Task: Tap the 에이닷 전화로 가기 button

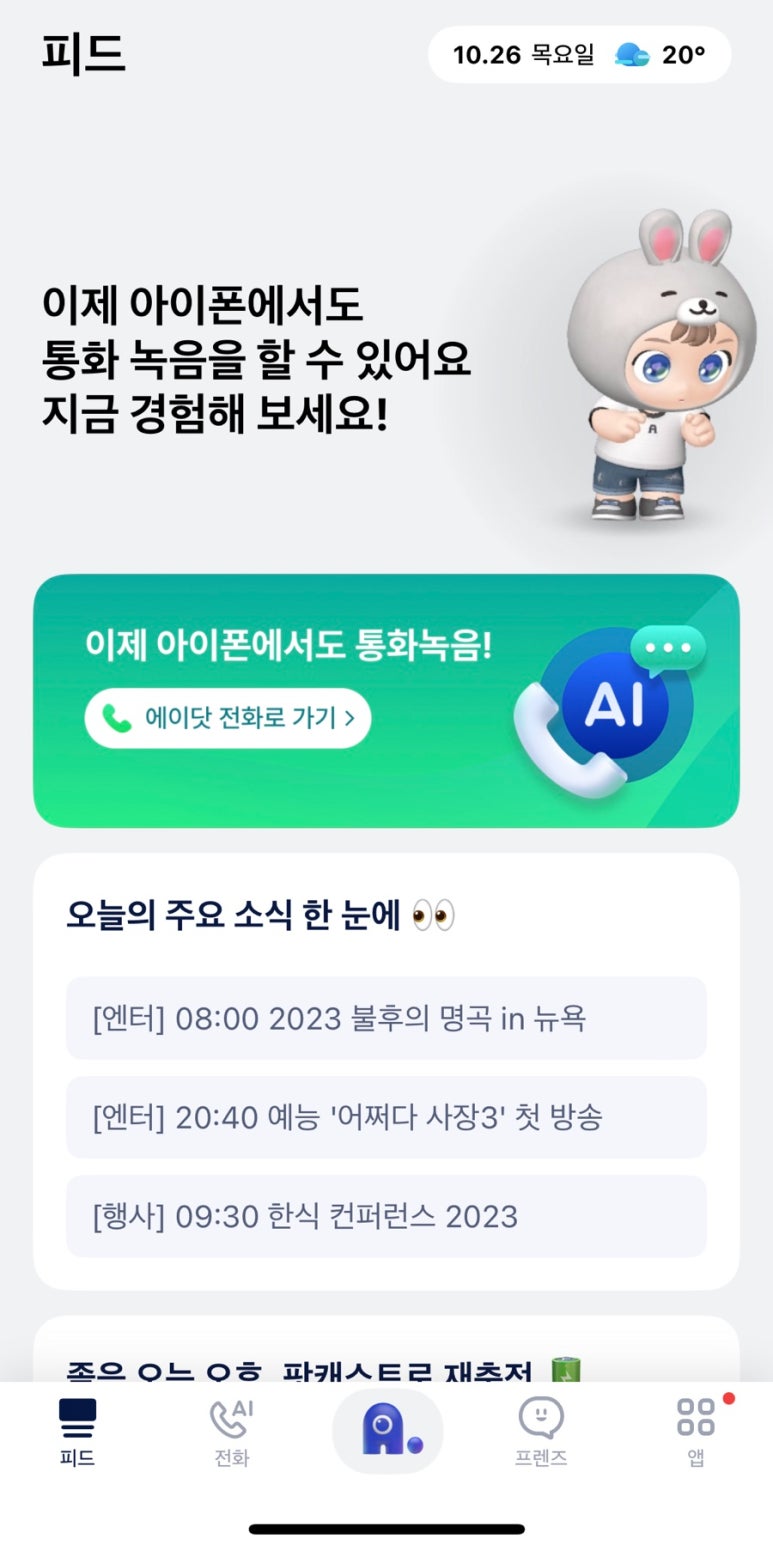Action: [228, 718]
